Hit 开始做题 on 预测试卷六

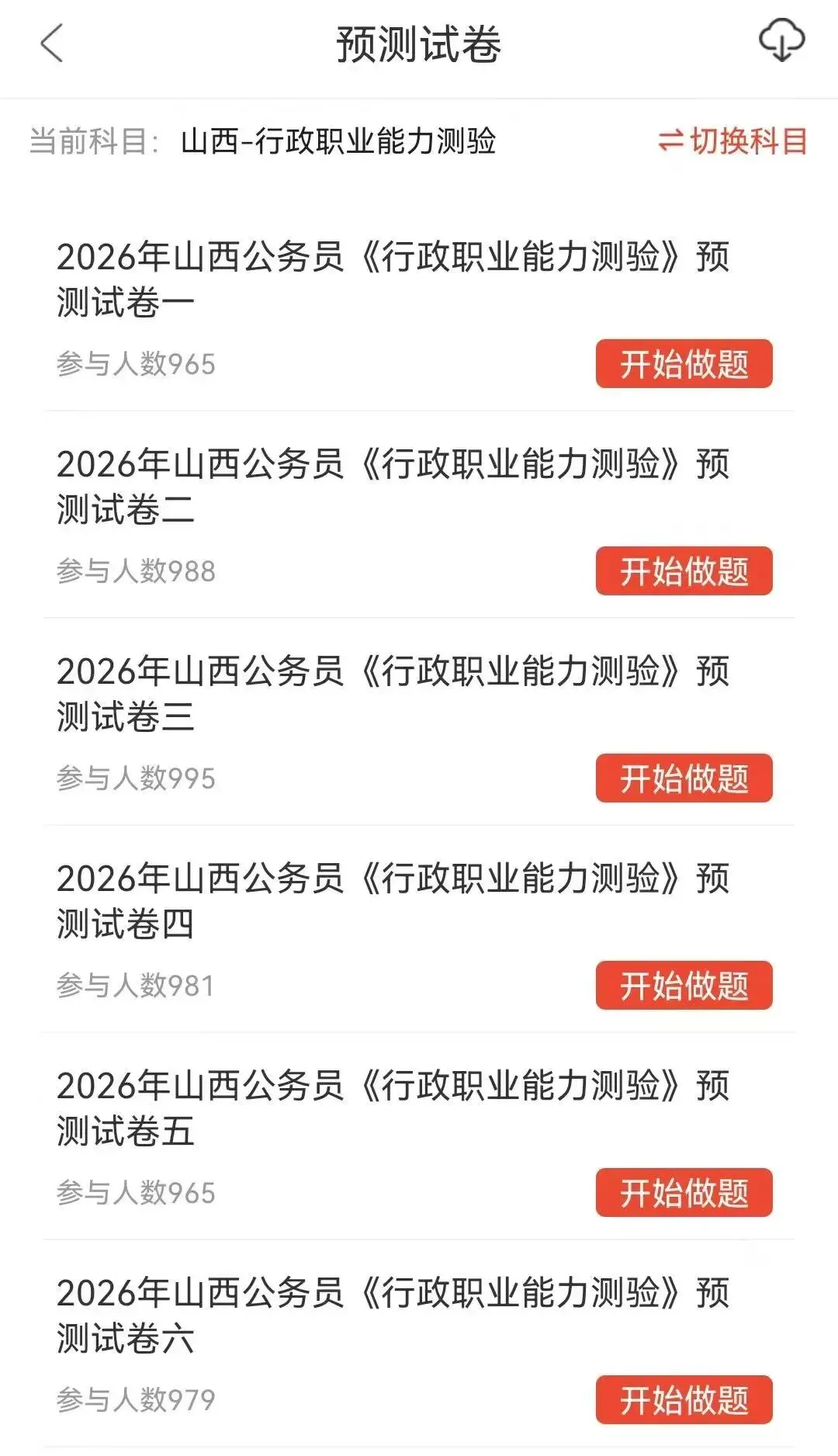(x=684, y=1399)
